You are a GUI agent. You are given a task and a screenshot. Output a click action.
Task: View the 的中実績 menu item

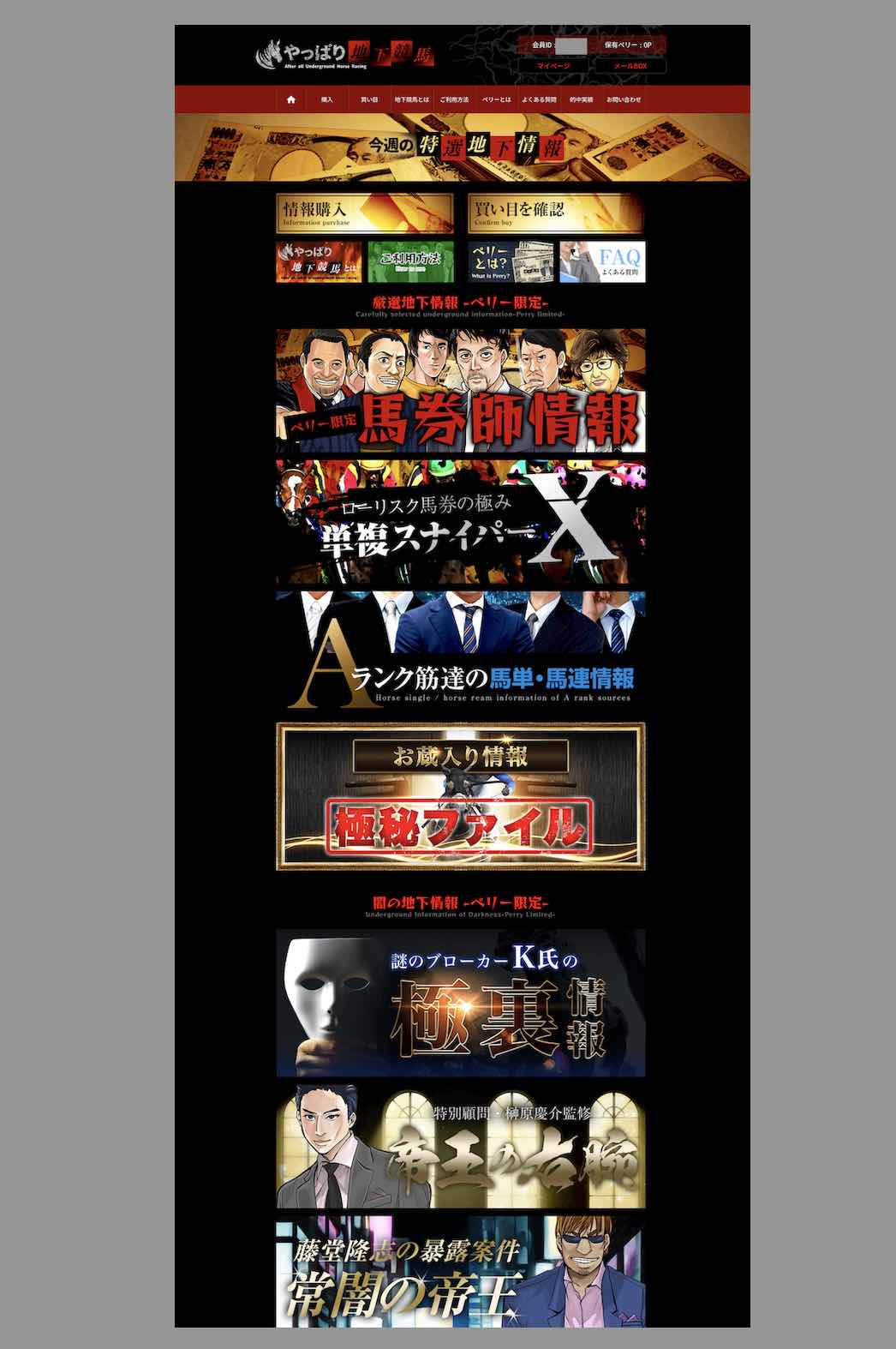coord(582,99)
